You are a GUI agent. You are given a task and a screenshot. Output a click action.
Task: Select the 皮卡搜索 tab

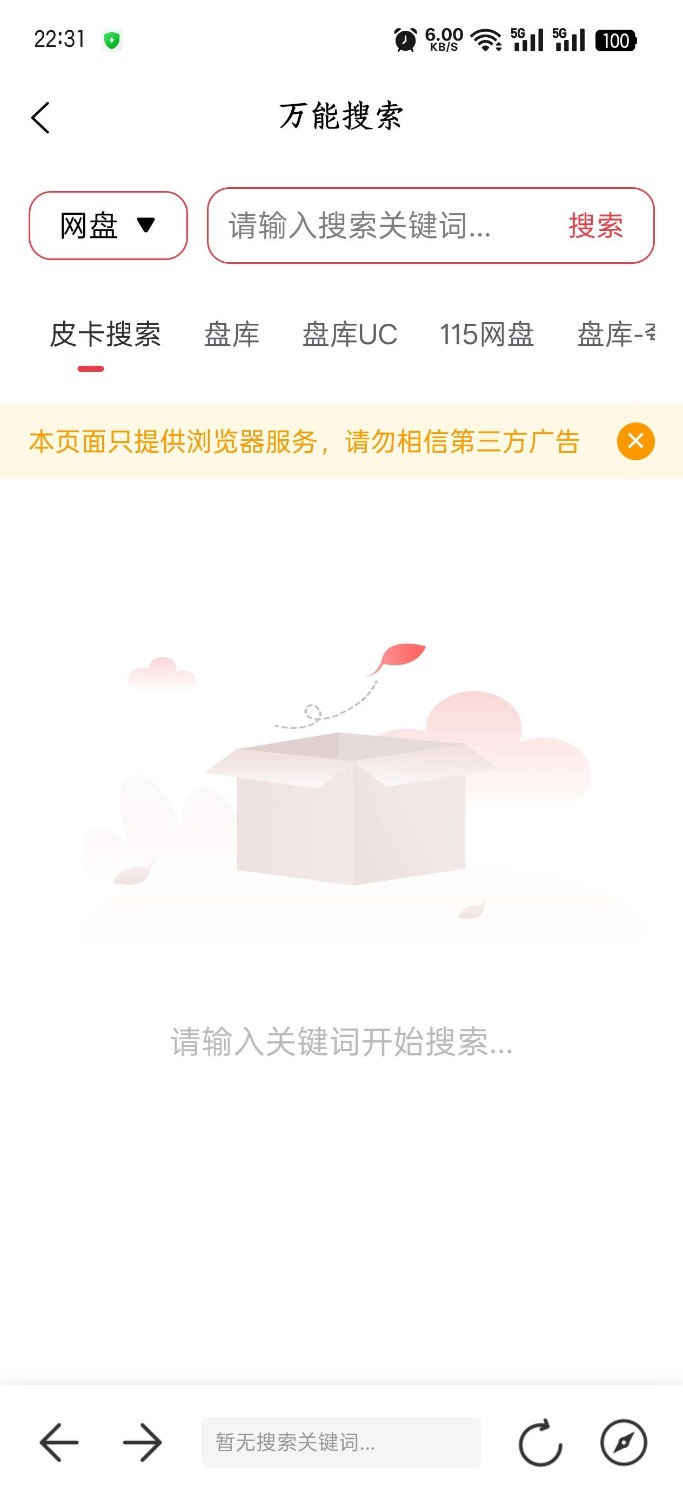(105, 334)
